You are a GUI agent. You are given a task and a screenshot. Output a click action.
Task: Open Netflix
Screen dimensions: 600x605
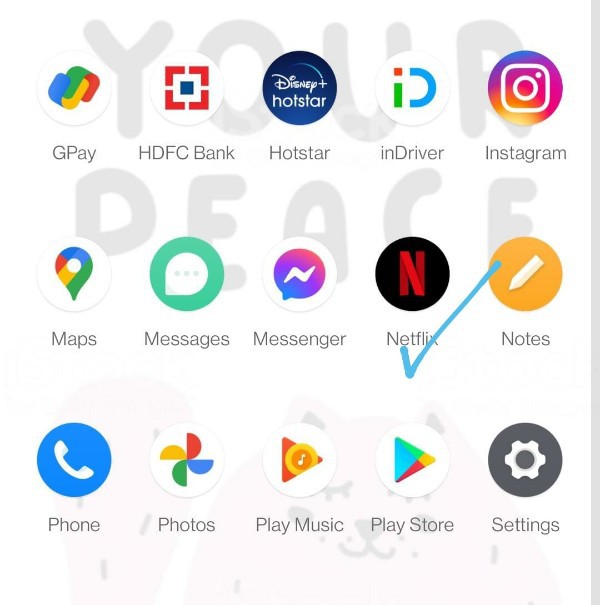tap(412, 274)
